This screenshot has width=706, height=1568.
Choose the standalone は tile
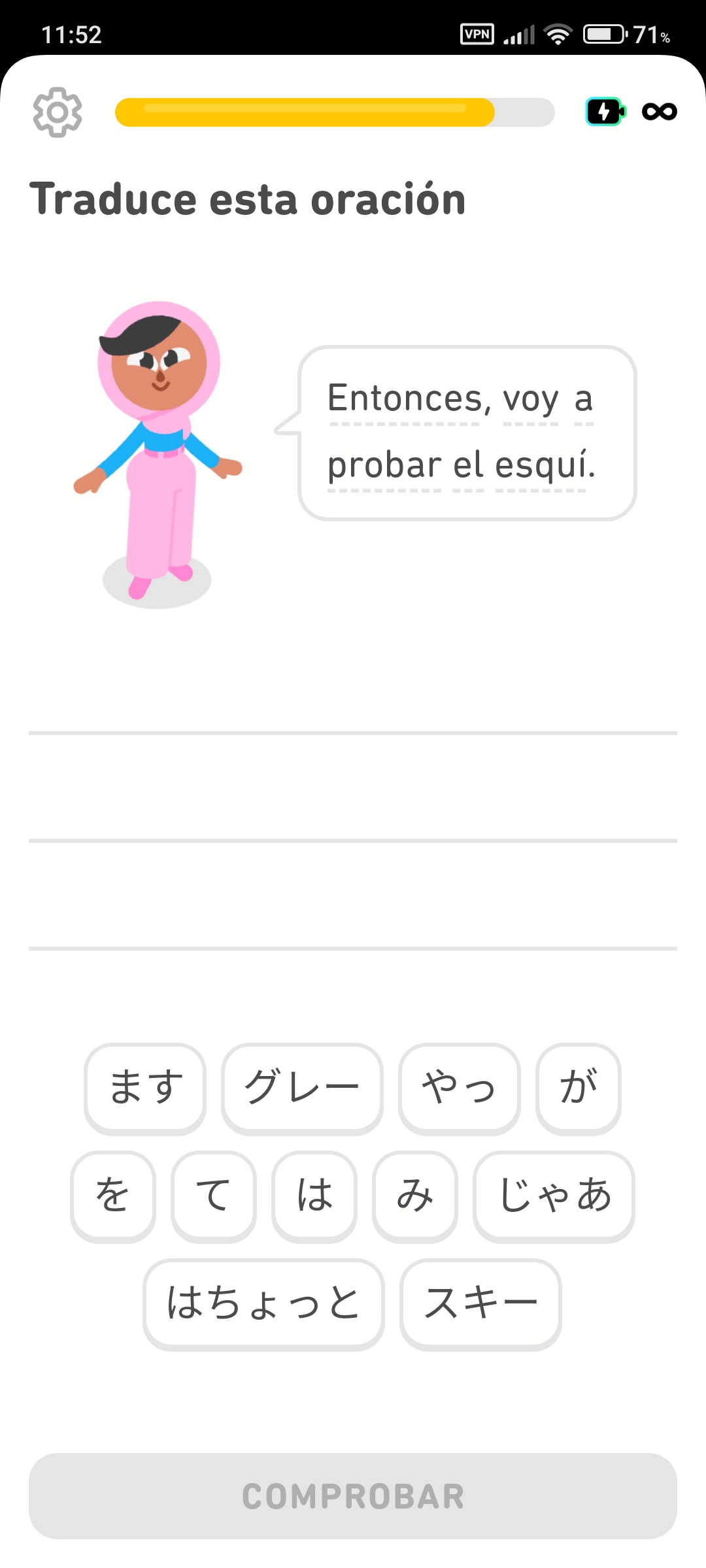pyautogui.click(x=314, y=1196)
